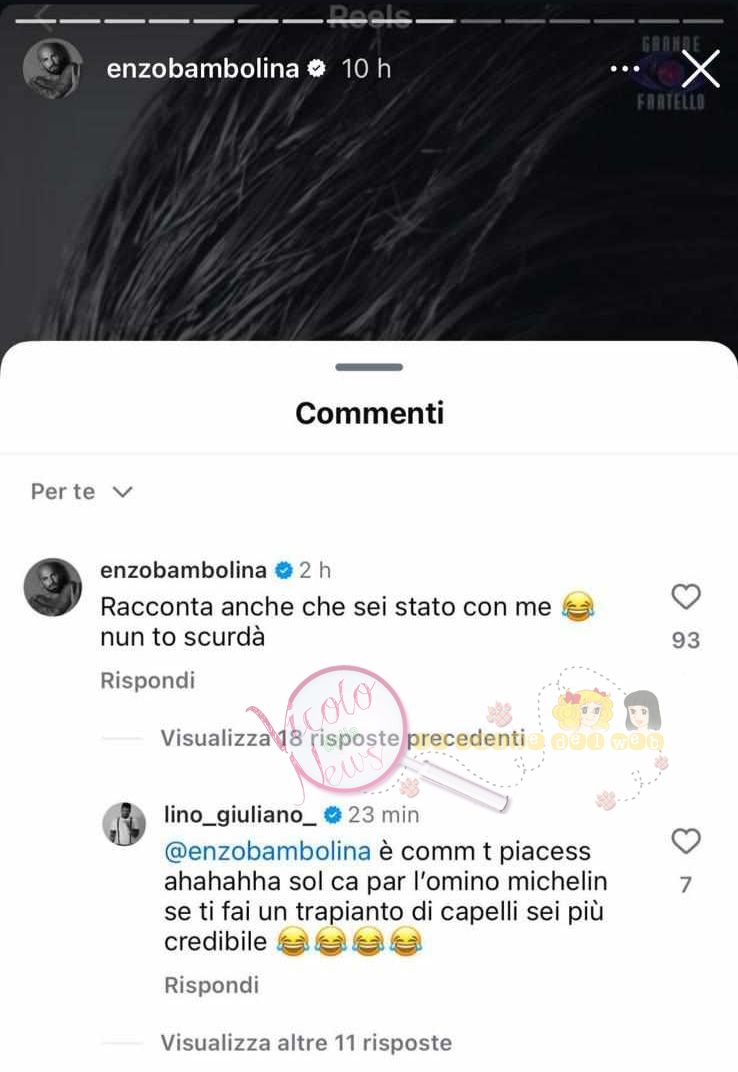
Task: Open enzobambolina's profile from story header
Action: coord(203,69)
